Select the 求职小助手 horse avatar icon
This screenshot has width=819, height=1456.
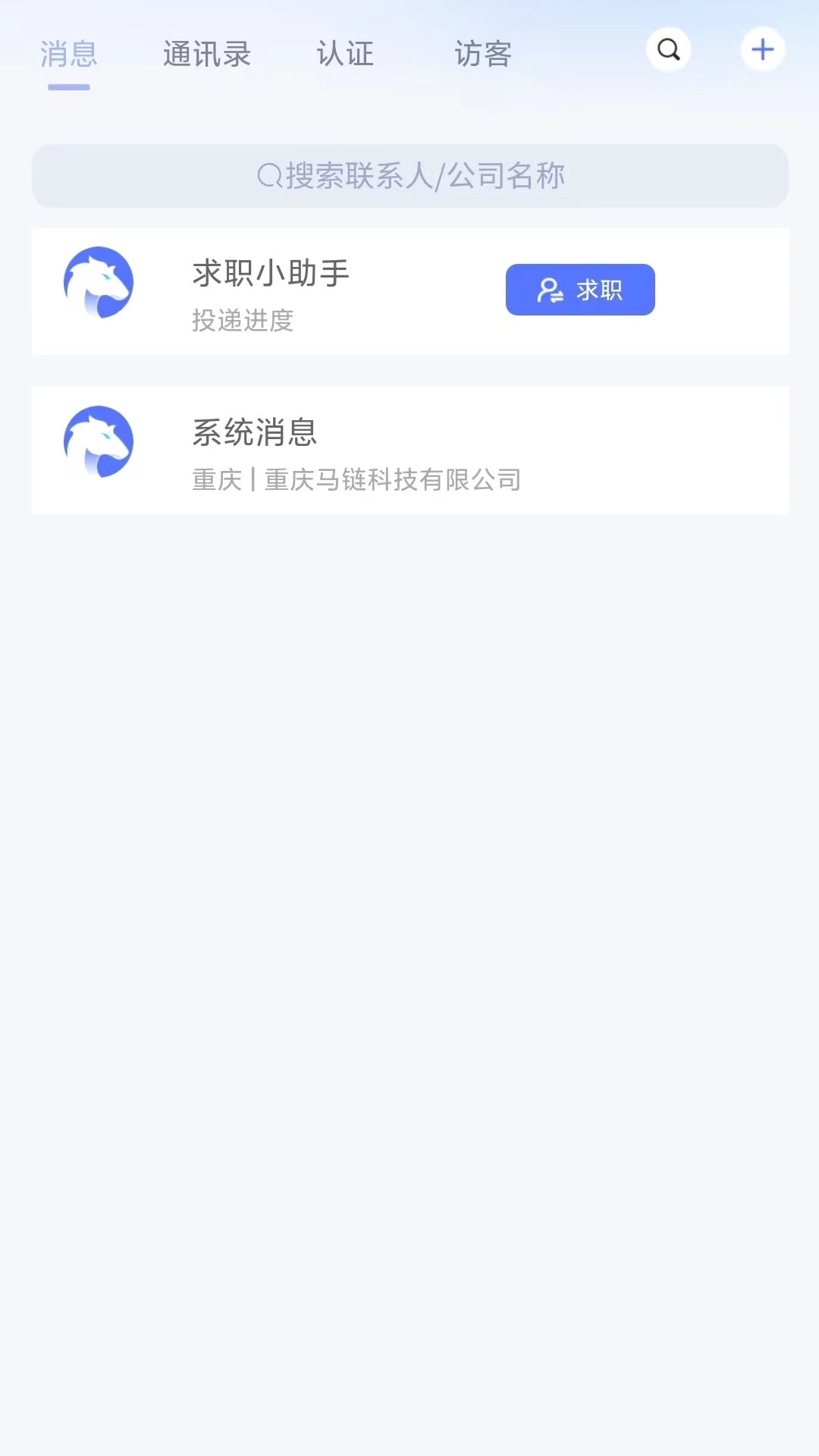tap(98, 282)
